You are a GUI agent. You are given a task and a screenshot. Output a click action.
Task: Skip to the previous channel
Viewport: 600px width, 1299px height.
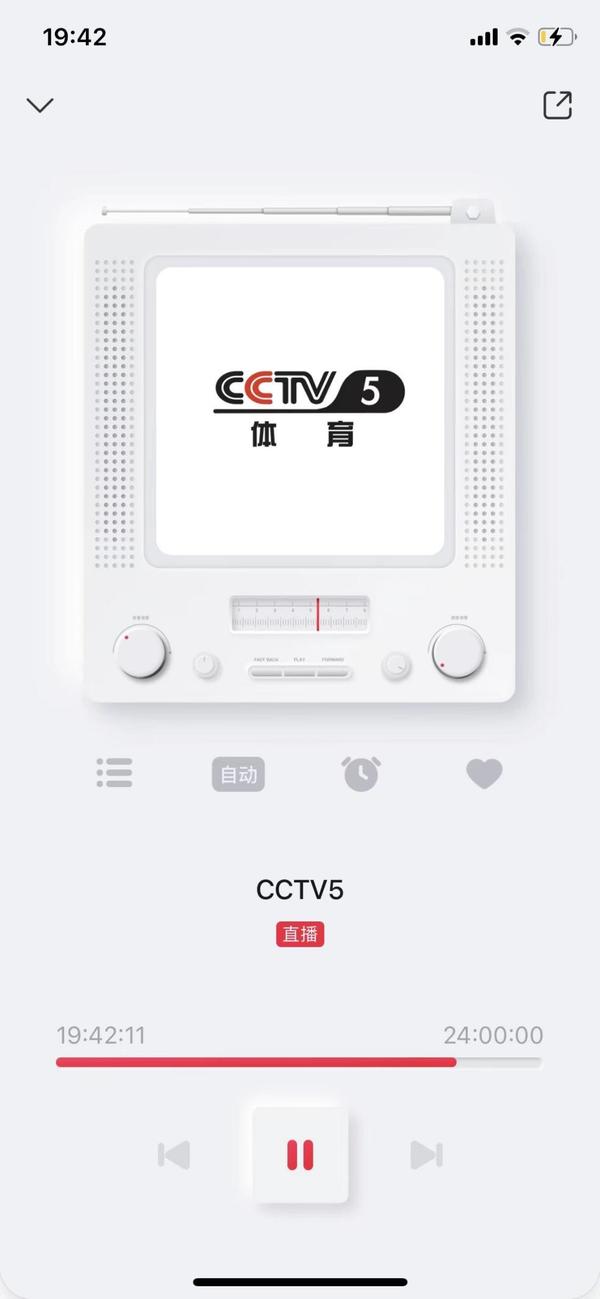pyautogui.click(x=174, y=1155)
